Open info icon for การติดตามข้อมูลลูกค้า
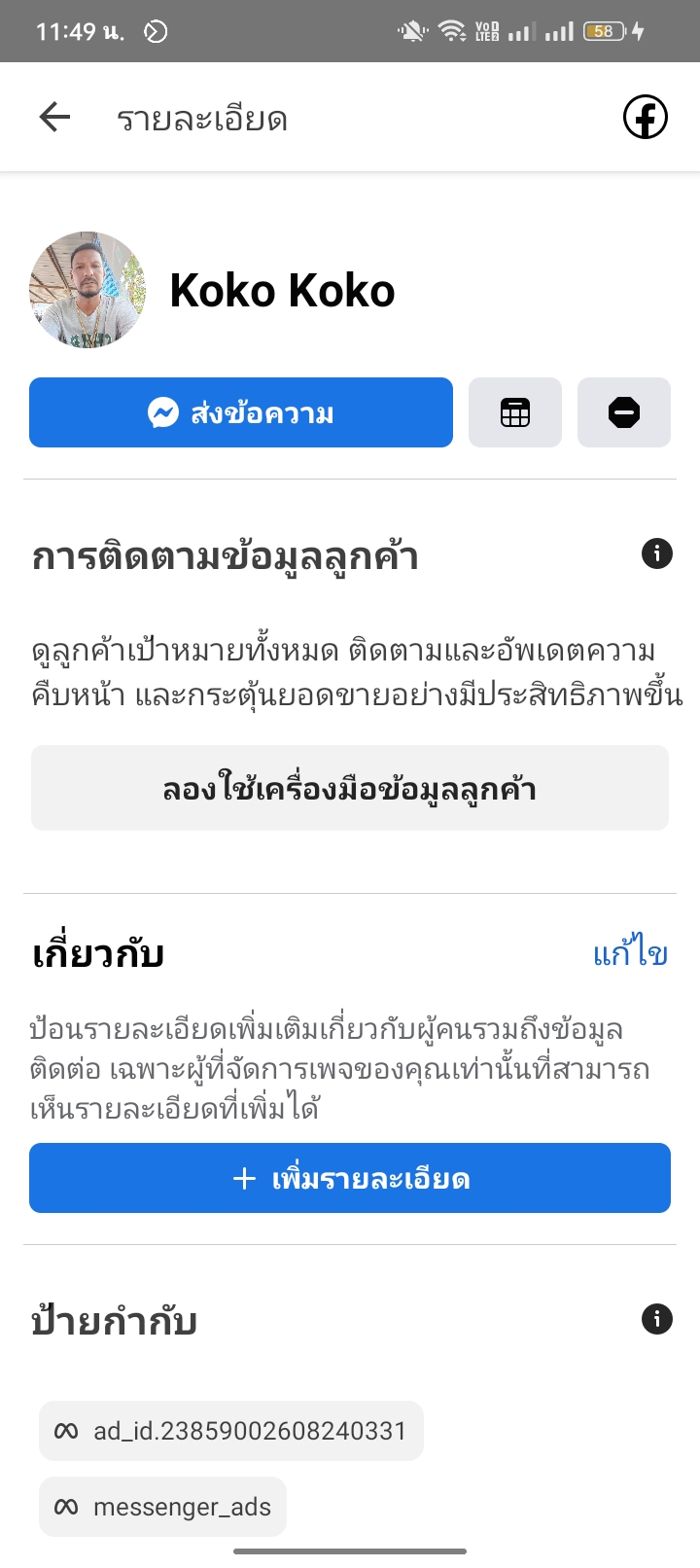 (x=657, y=554)
